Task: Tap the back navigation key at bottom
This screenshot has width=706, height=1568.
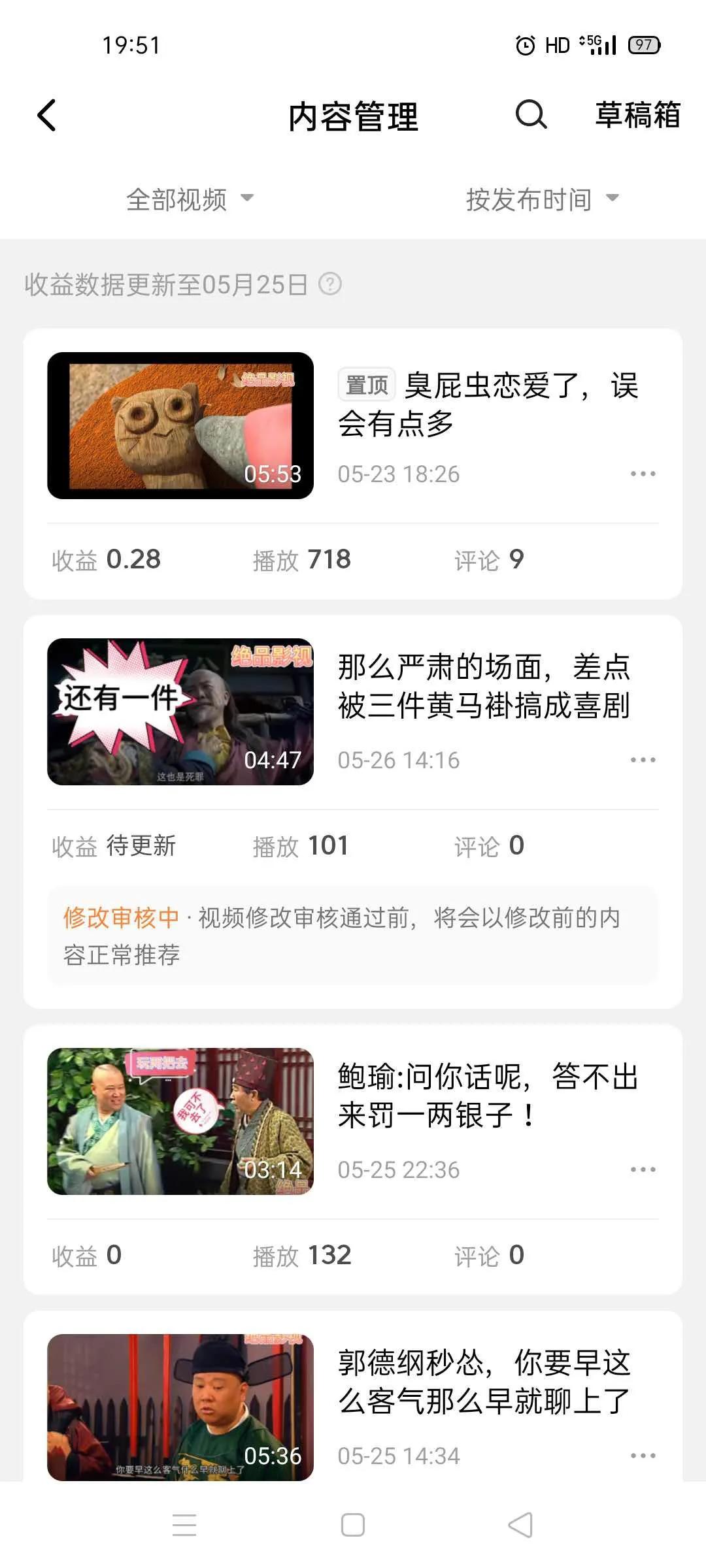Action: tap(520, 1524)
